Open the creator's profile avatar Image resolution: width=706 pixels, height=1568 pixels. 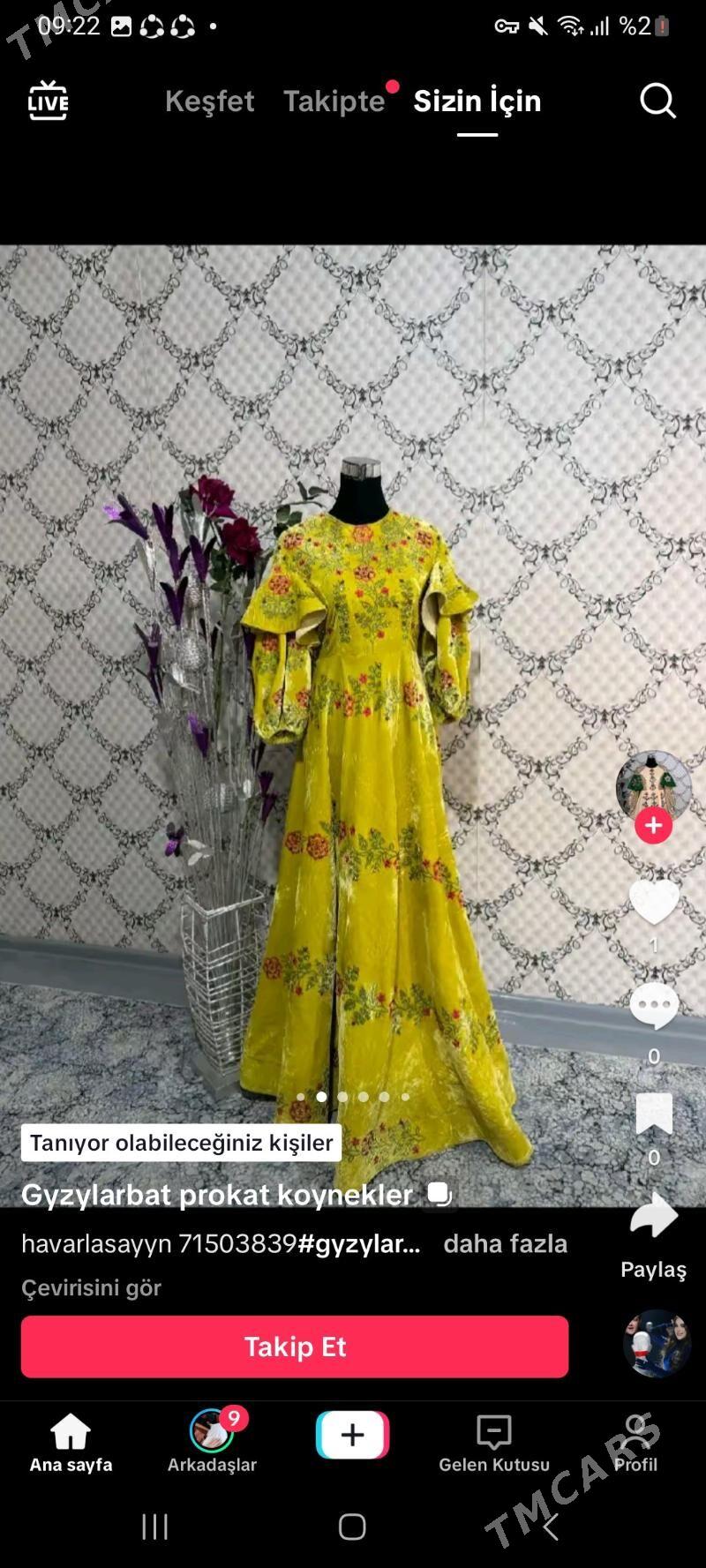(653, 784)
